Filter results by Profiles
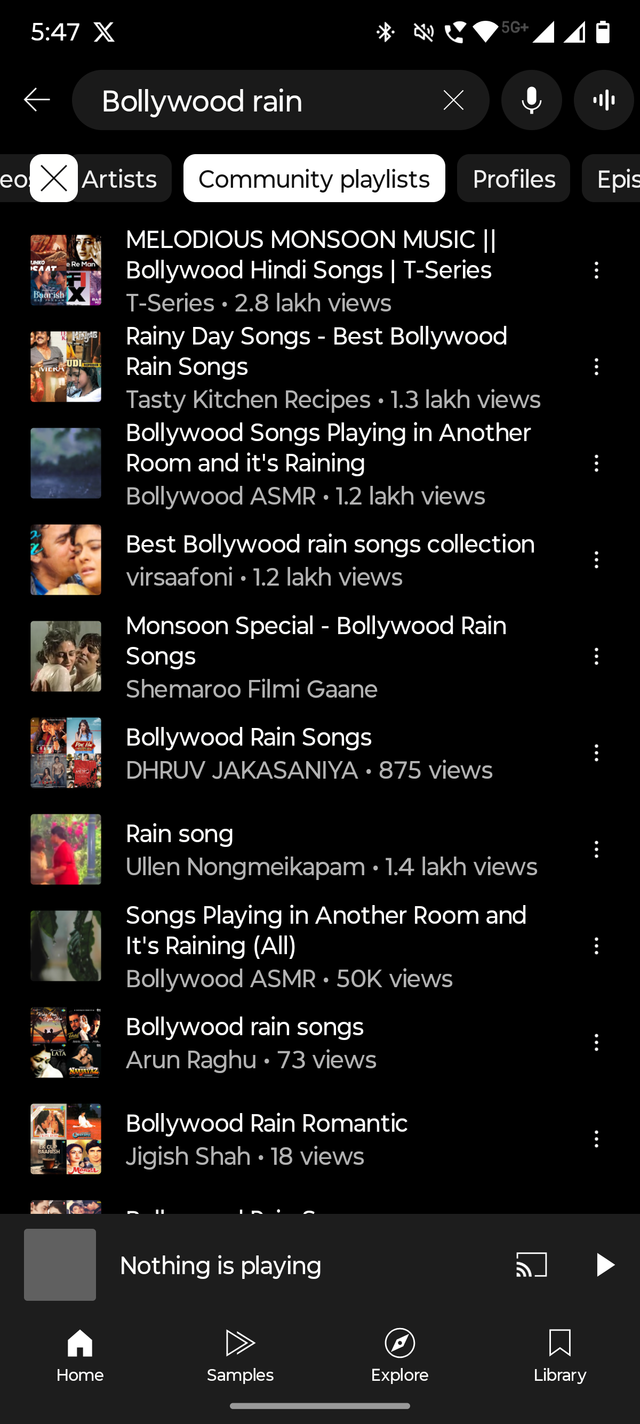The height and width of the screenshot is (1424, 640). 513,179
